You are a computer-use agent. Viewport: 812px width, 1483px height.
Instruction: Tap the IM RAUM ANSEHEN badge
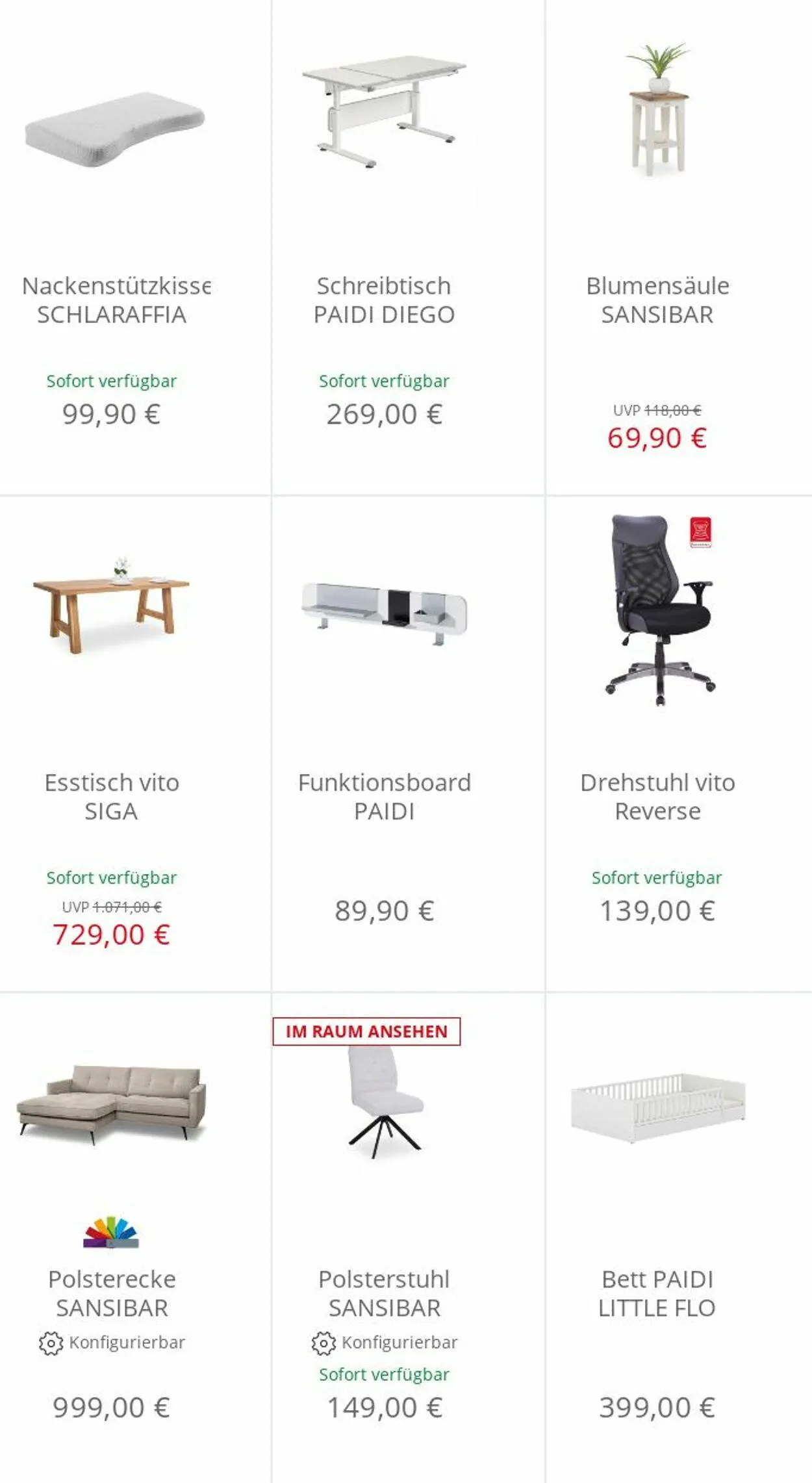(x=366, y=1031)
